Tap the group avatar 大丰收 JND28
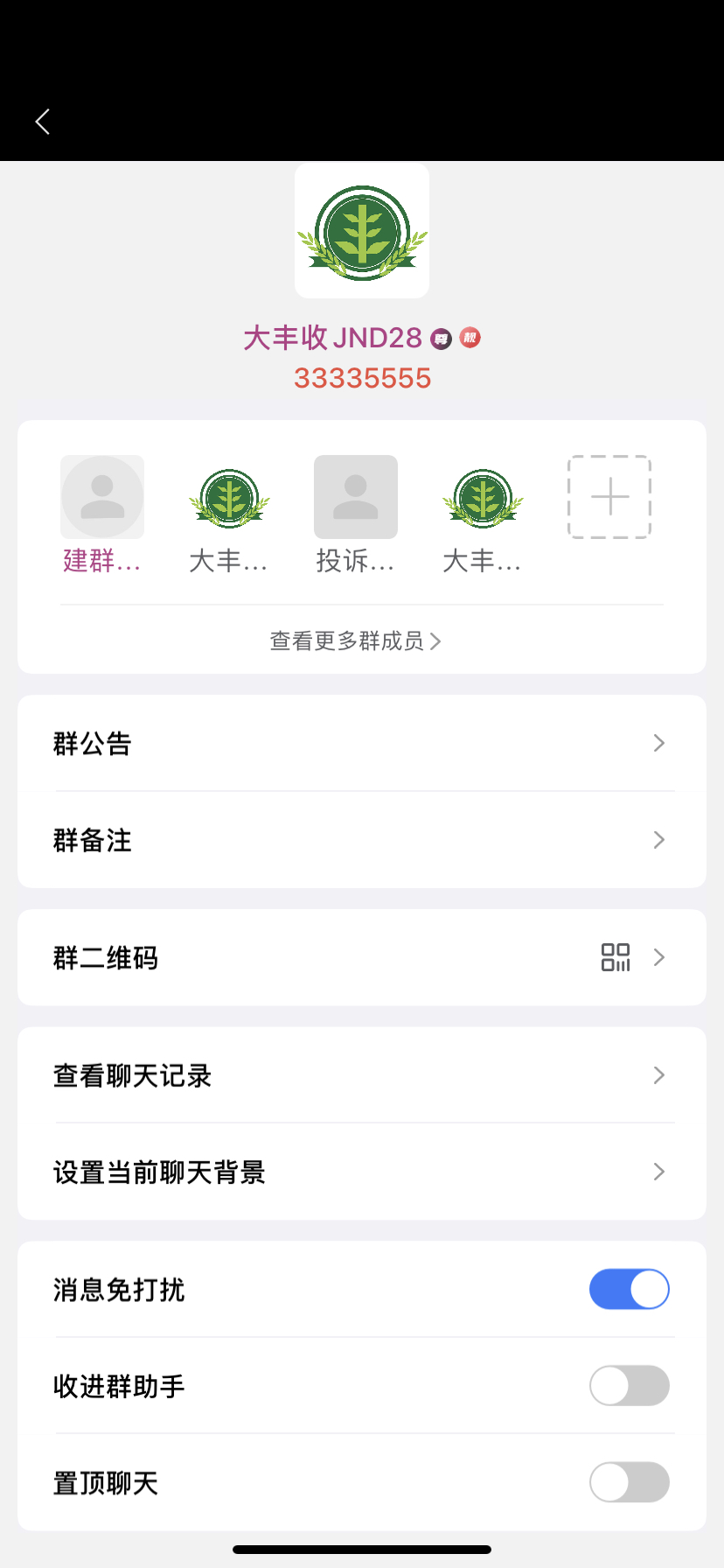Image resolution: width=724 pixels, height=1568 pixels. [x=362, y=231]
